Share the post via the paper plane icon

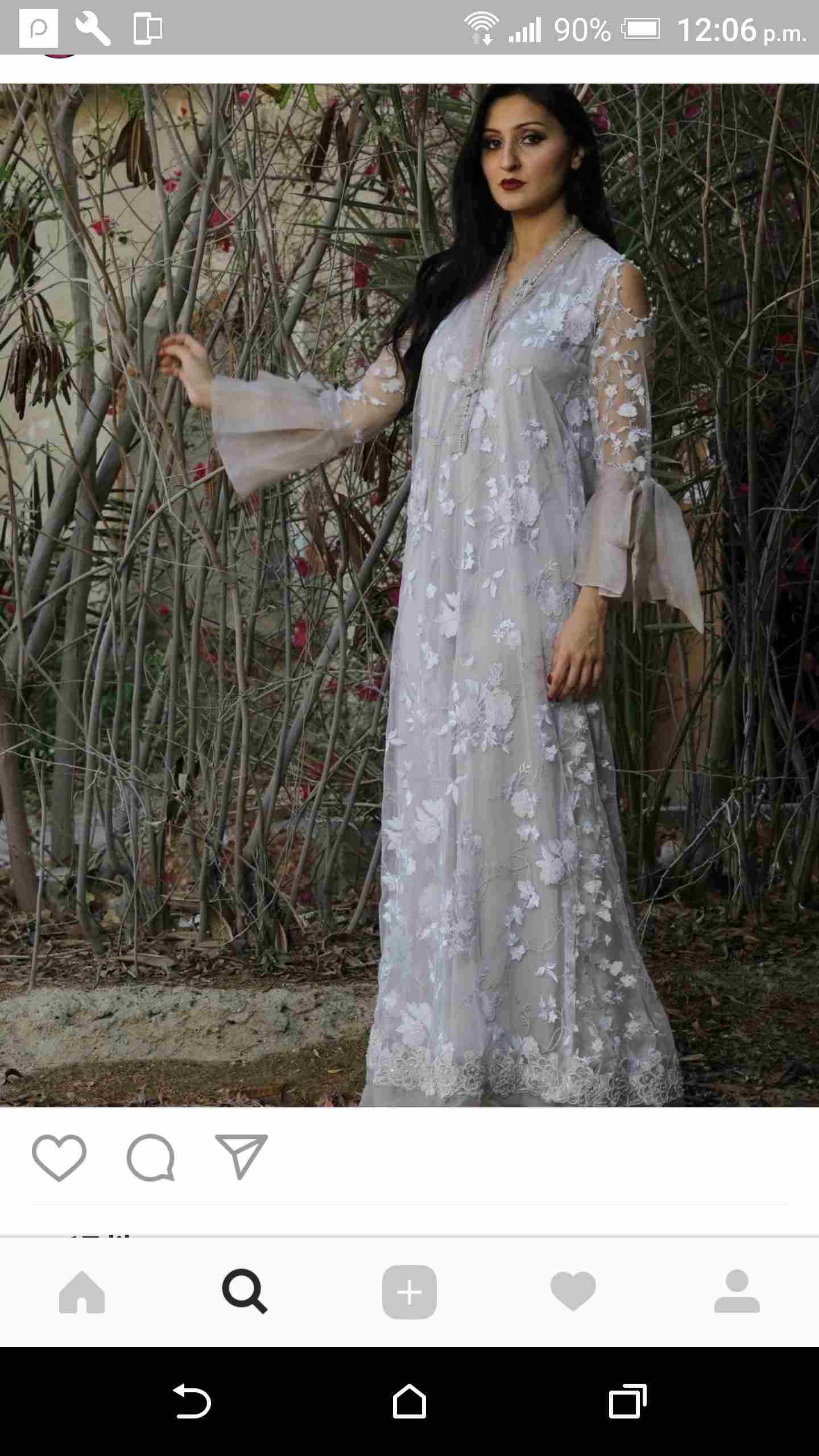click(x=241, y=1157)
